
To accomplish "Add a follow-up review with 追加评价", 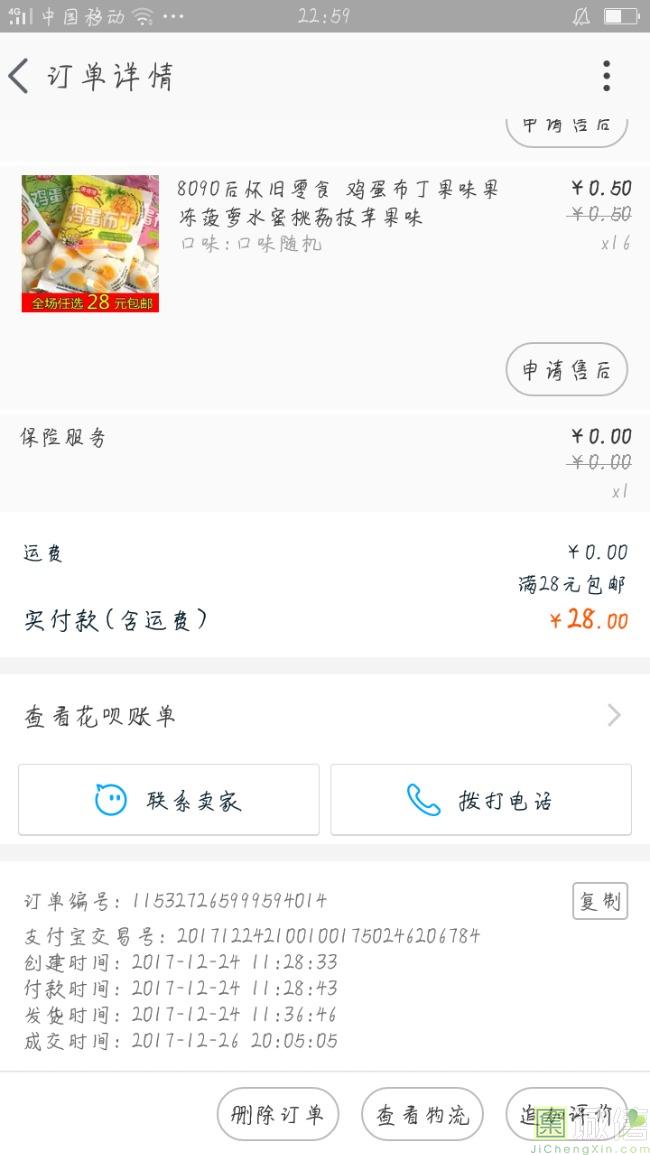I will click(x=566, y=1114).
